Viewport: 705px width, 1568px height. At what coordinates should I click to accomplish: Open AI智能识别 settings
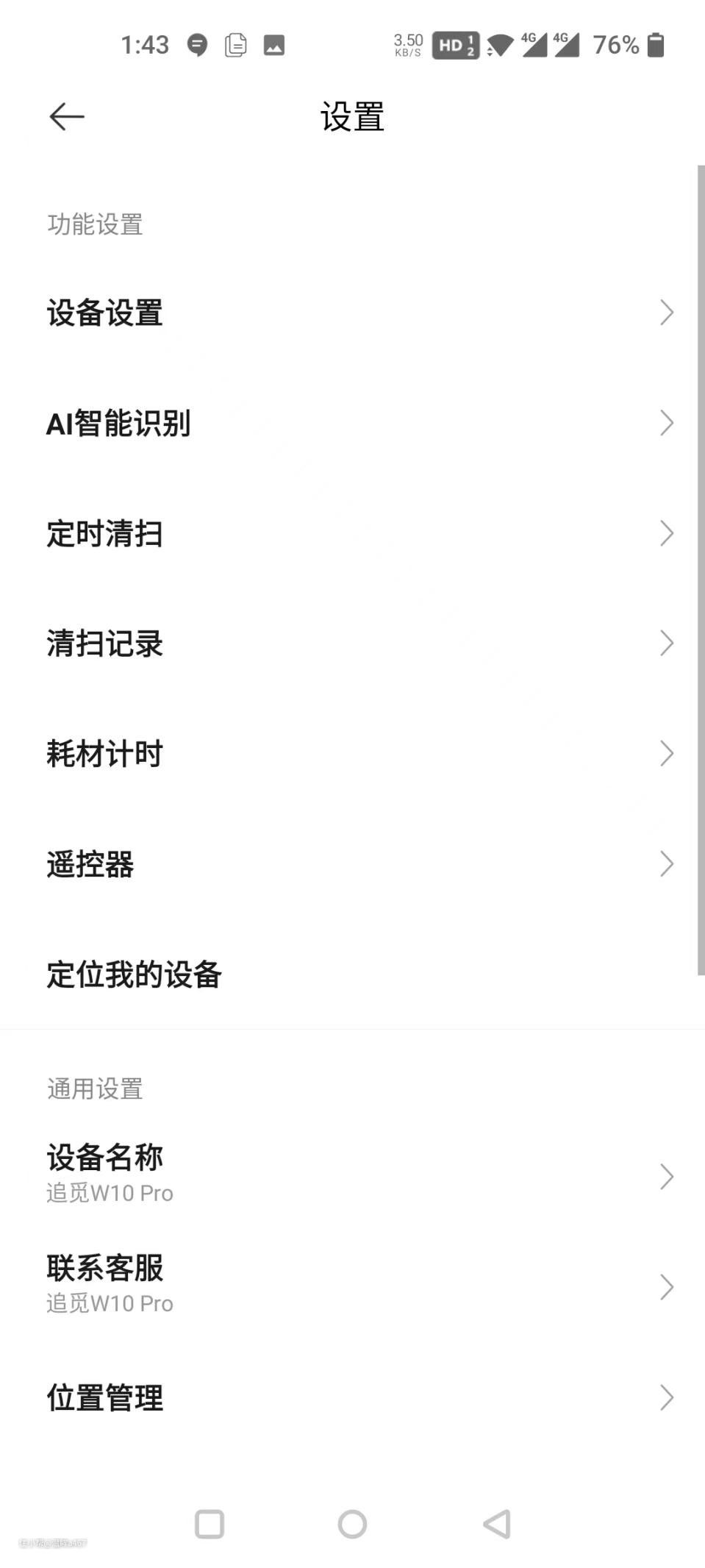click(352, 423)
